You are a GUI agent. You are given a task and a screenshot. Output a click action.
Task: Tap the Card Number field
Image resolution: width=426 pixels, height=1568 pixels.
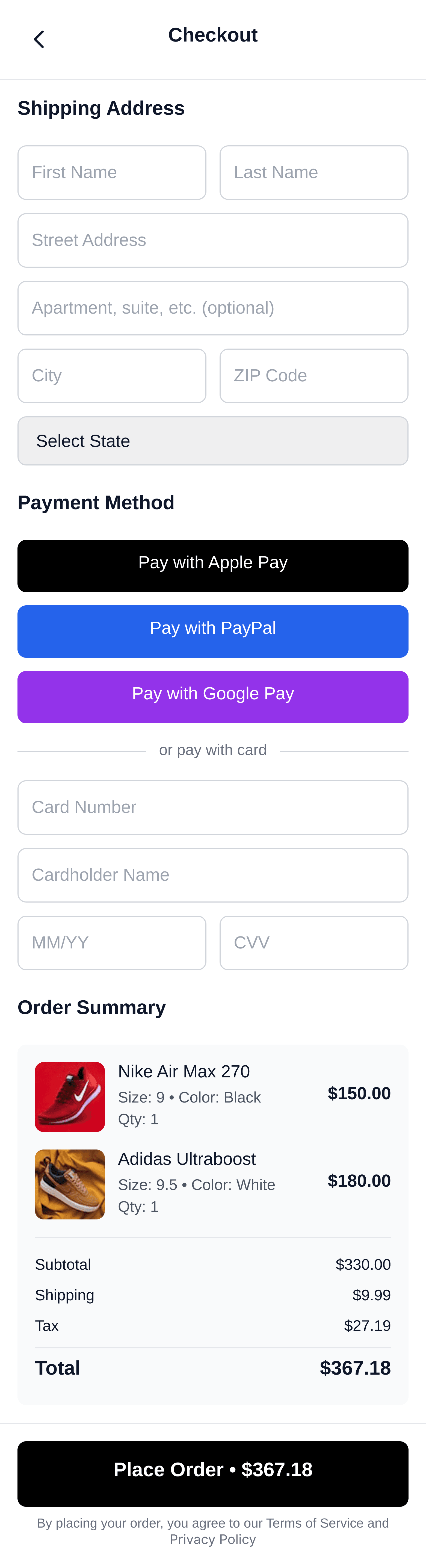point(213,807)
